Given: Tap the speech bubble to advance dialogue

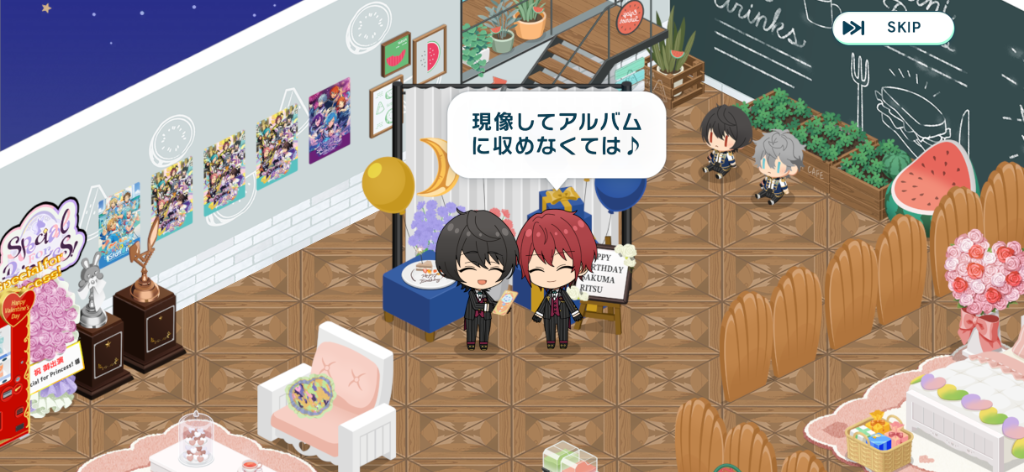Looking at the screenshot, I should pyautogui.click(x=556, y=135).
